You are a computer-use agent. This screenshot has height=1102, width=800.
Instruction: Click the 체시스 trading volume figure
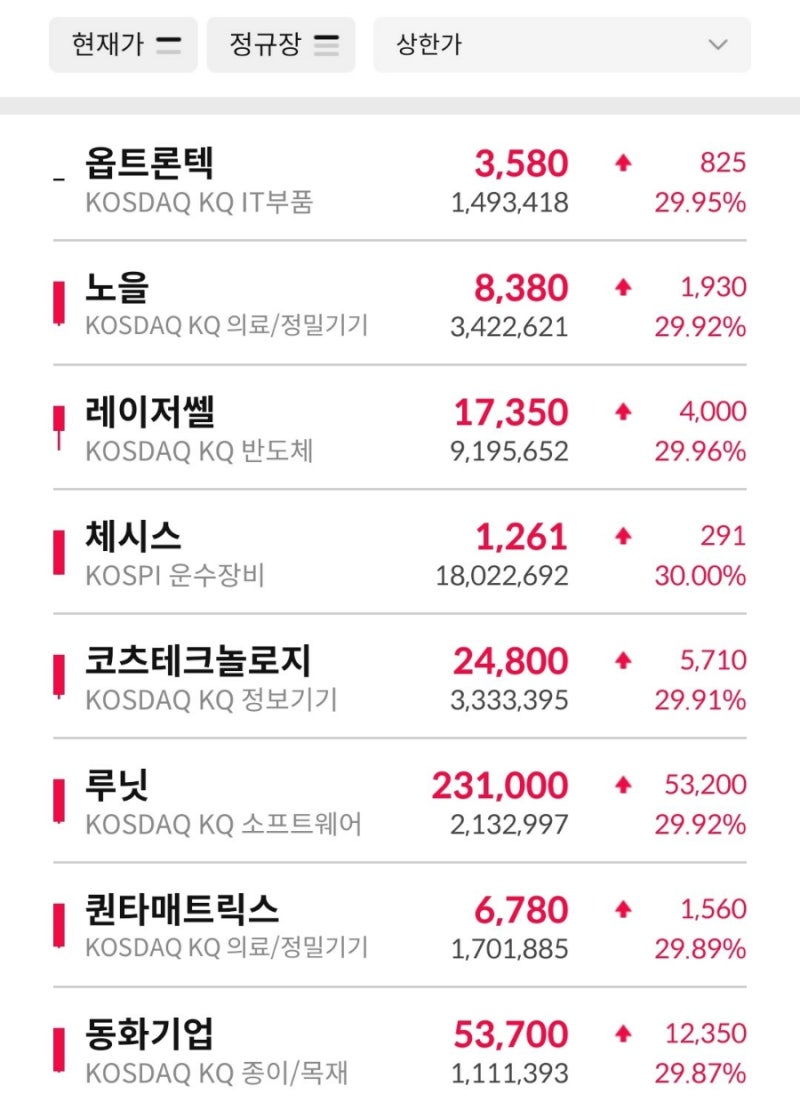(500, 575)
